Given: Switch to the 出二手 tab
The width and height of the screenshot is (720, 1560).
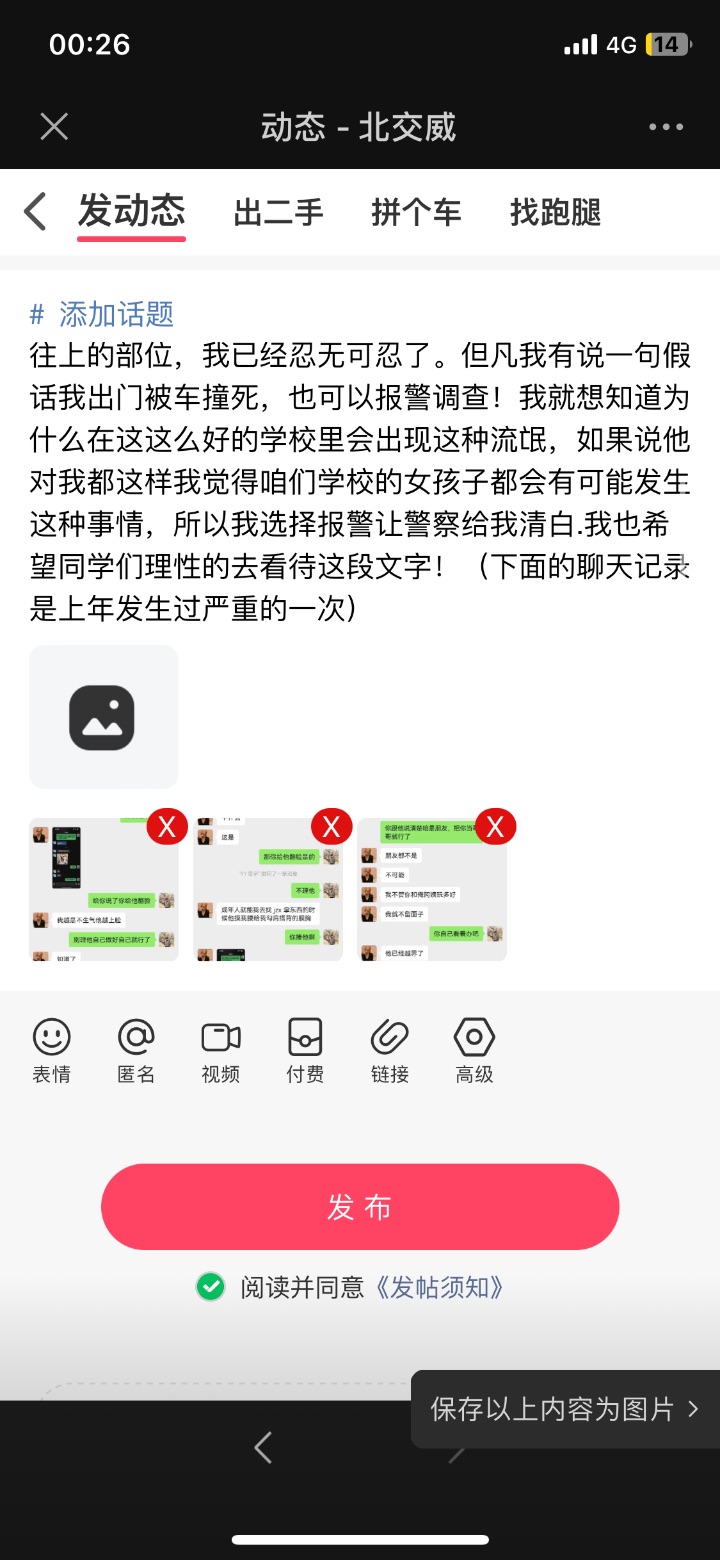Looking at the screenshot, I should 278,212.
